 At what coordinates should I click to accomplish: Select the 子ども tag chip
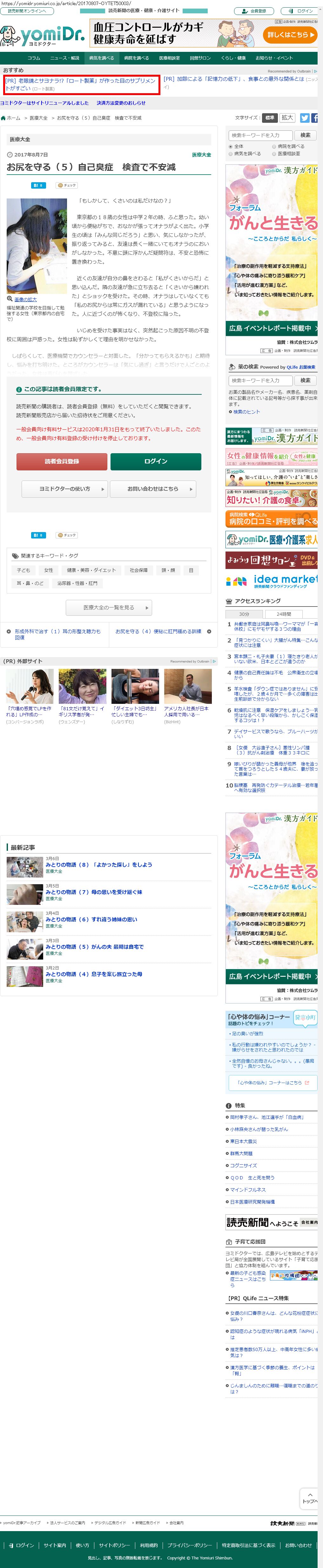[x=23, y=570]
